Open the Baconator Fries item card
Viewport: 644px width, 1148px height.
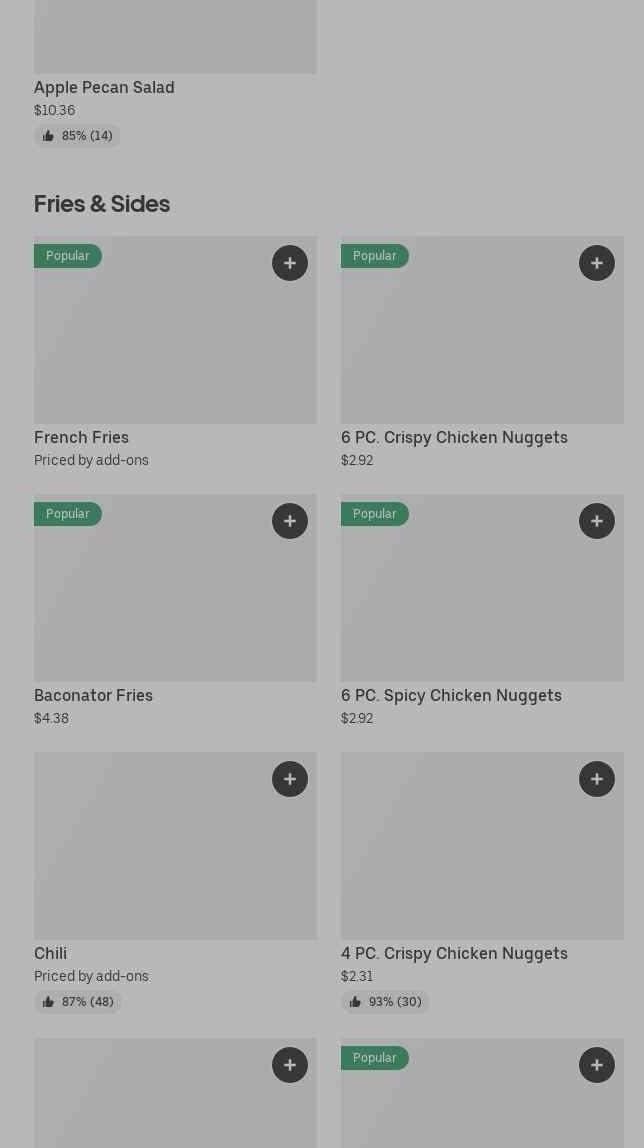[175, 598]
